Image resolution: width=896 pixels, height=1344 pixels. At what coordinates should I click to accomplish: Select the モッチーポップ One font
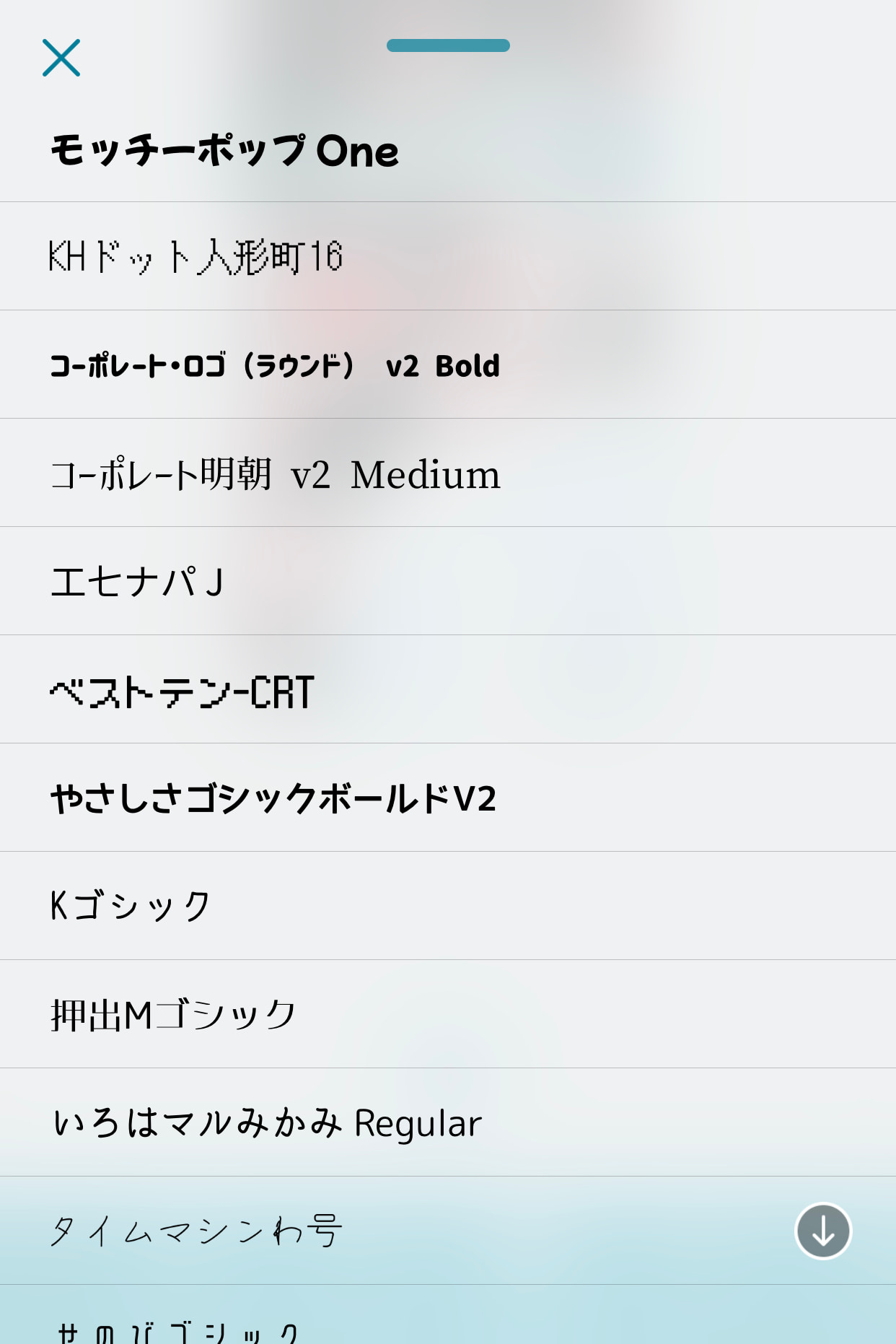tap(224, 151)
